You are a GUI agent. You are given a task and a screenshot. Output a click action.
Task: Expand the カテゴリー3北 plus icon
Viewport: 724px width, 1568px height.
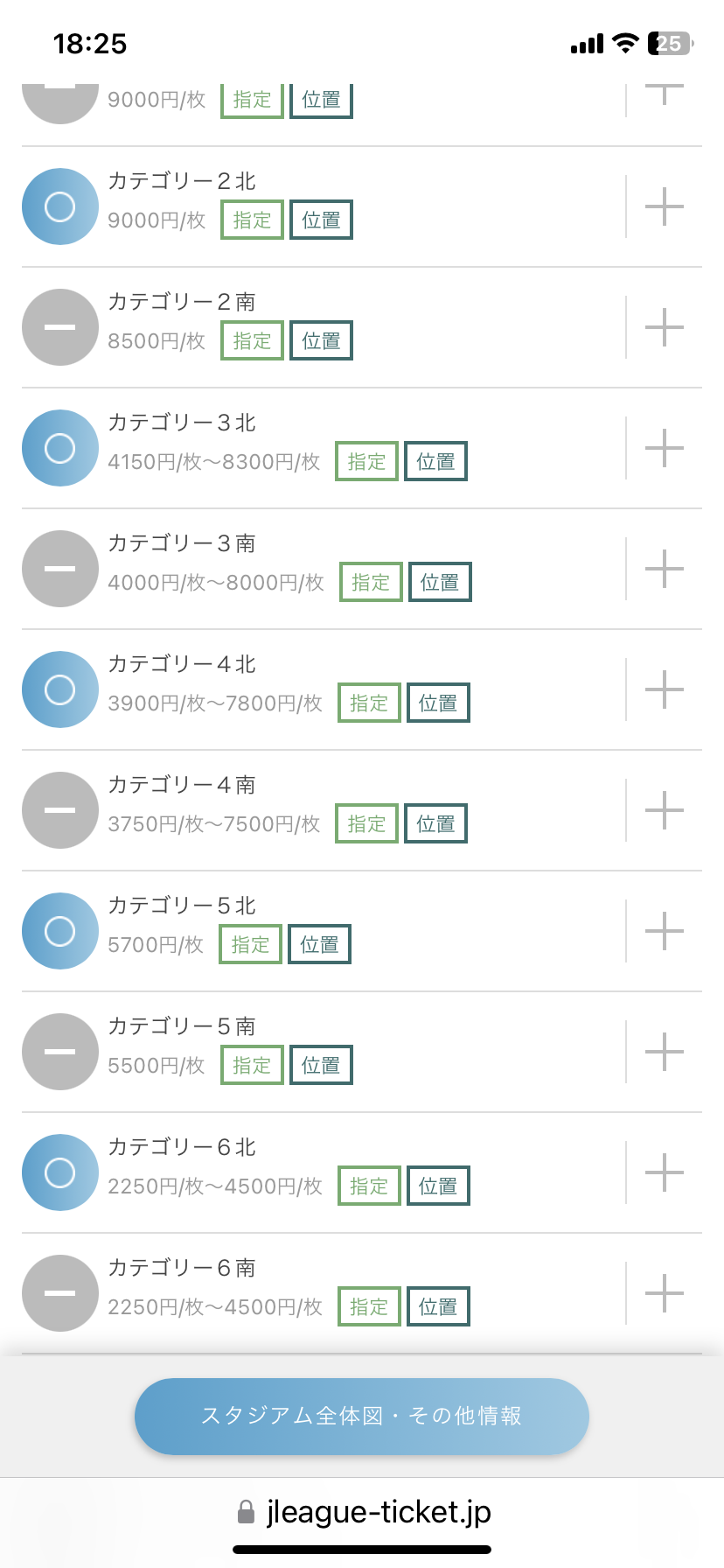click(665, 448)
